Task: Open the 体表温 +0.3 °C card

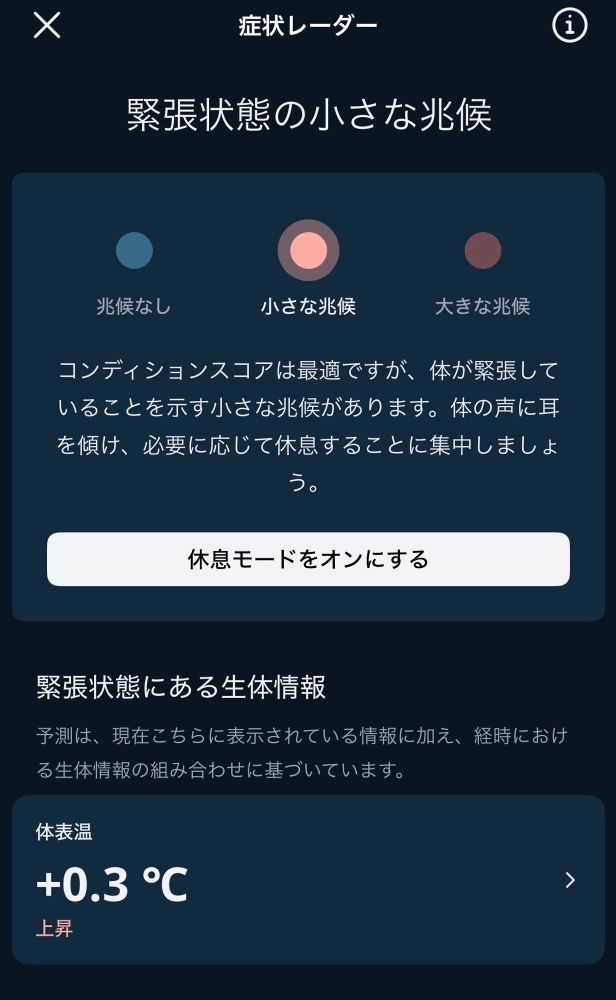Action: point(308,879)
